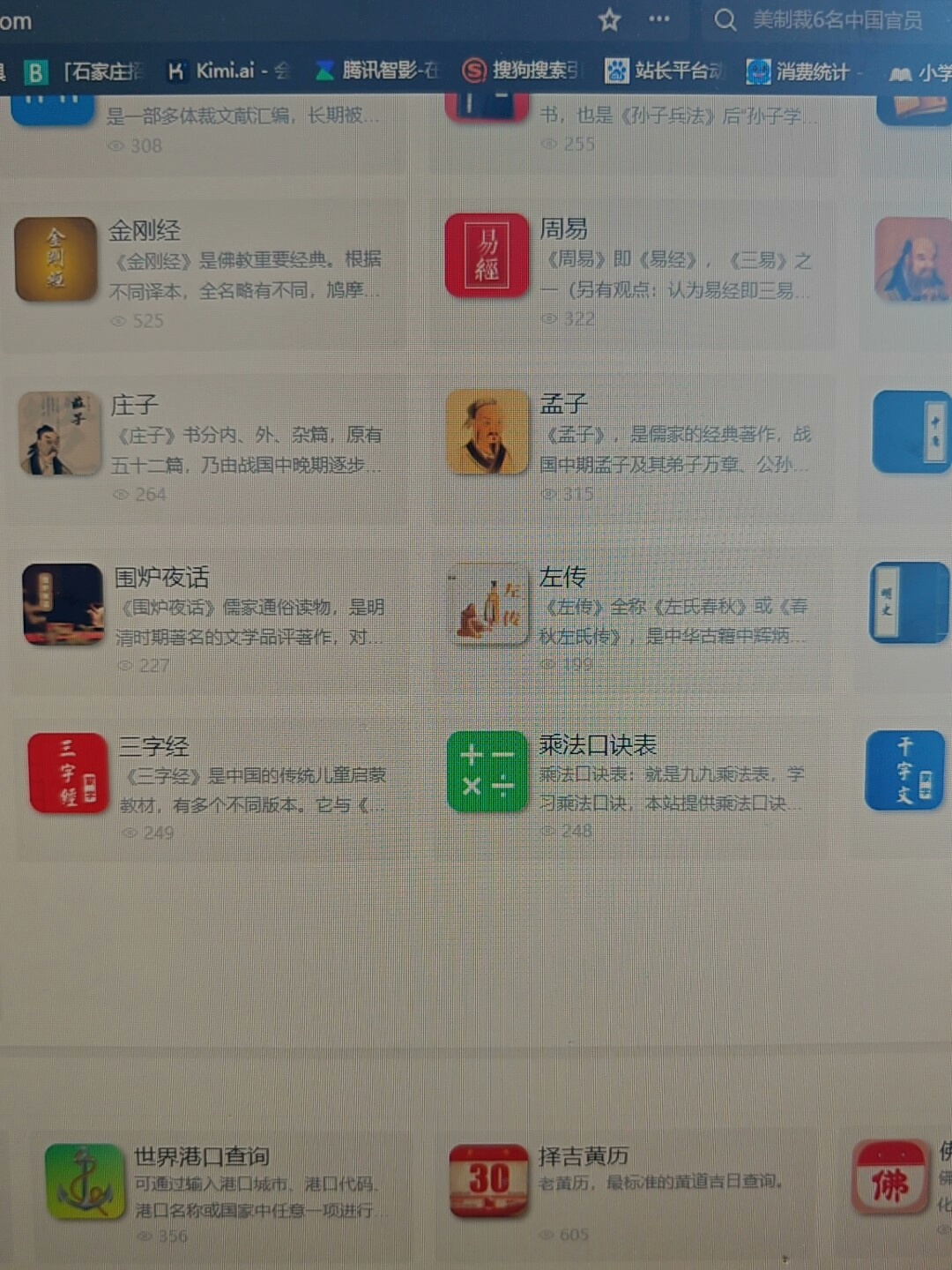Open the 乘法口诀表 tool
This screenshot has width=952, height=1270.
click(x=598, y=745)
